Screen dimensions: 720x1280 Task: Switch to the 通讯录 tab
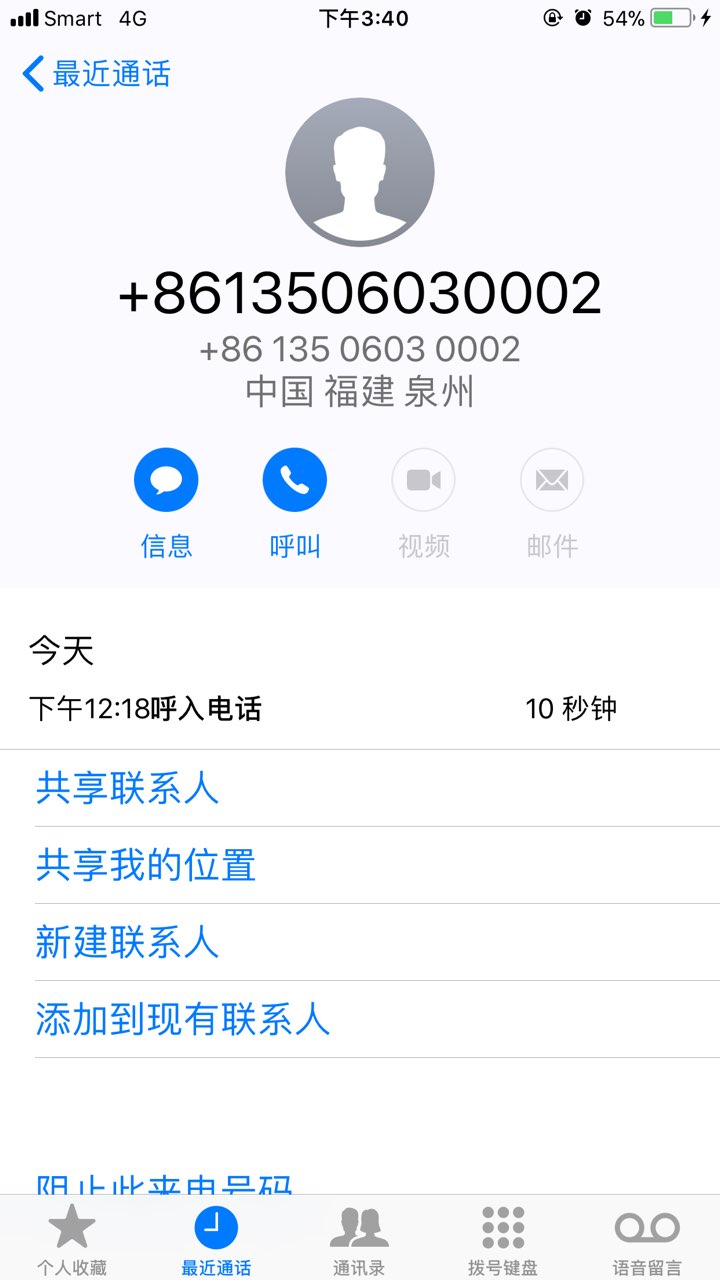[359, 1238]
